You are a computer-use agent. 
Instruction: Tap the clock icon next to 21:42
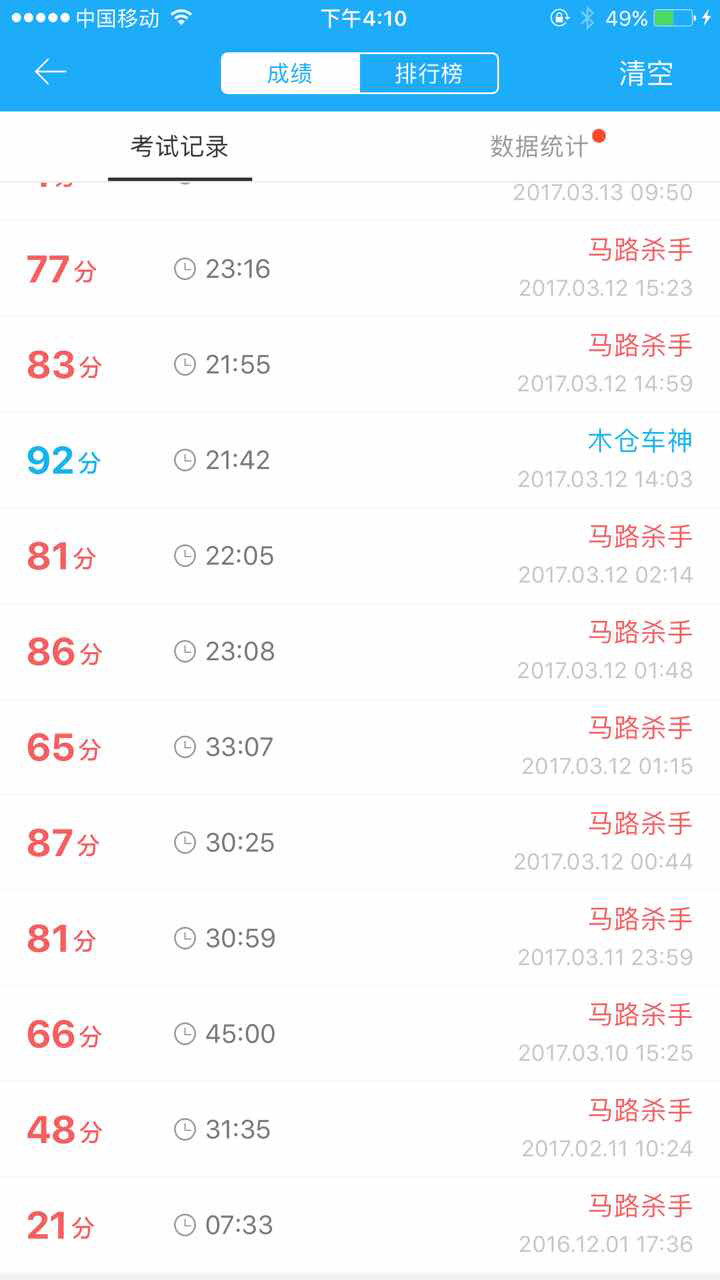[x=185, y=459]
